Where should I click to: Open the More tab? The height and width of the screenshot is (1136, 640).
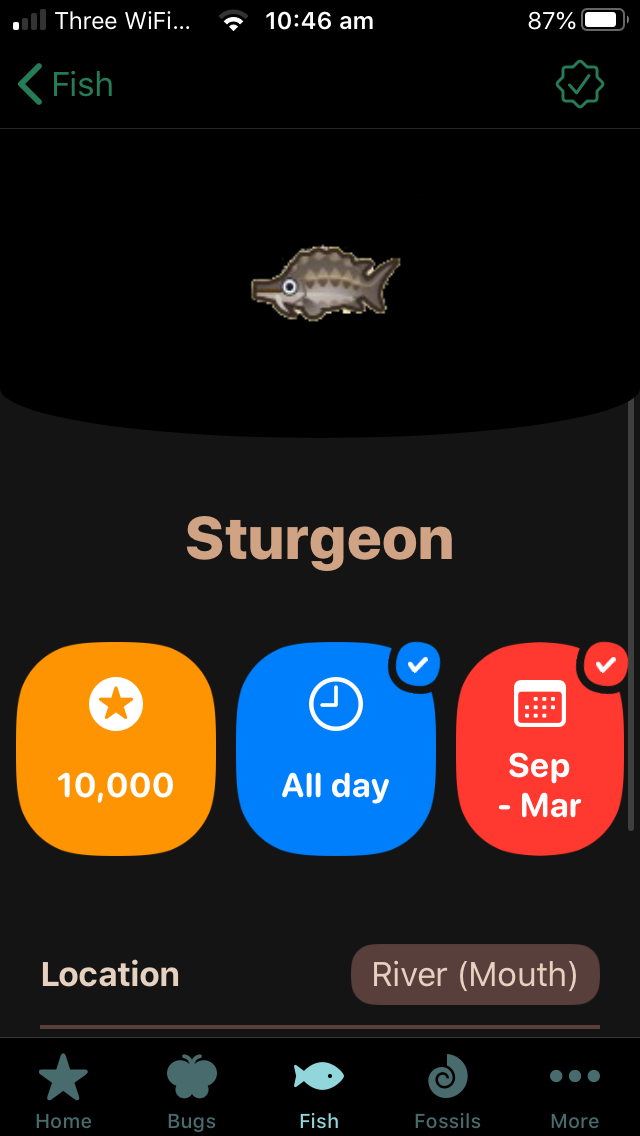(x=575, y=1090)
